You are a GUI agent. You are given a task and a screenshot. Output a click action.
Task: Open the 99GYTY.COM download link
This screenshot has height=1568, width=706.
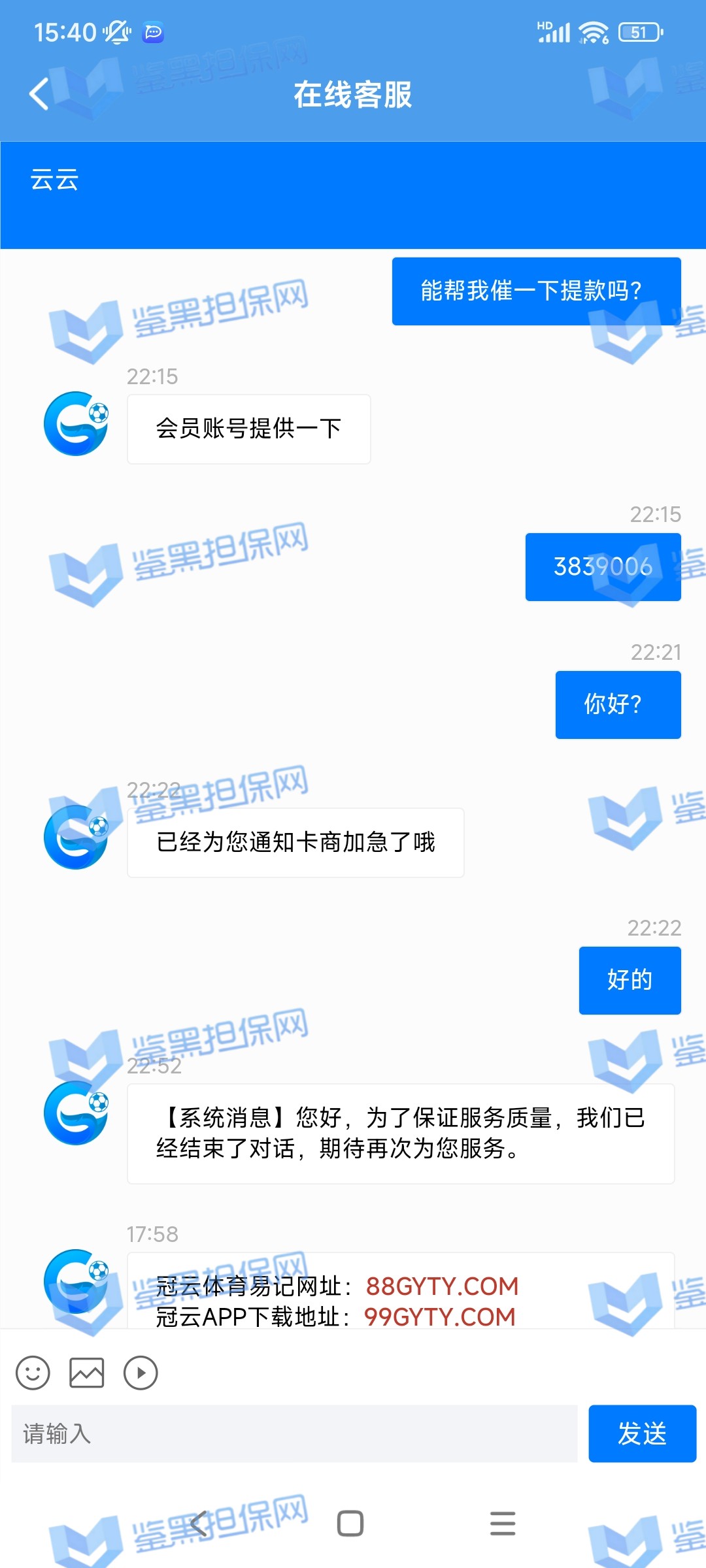[440, 1316]
